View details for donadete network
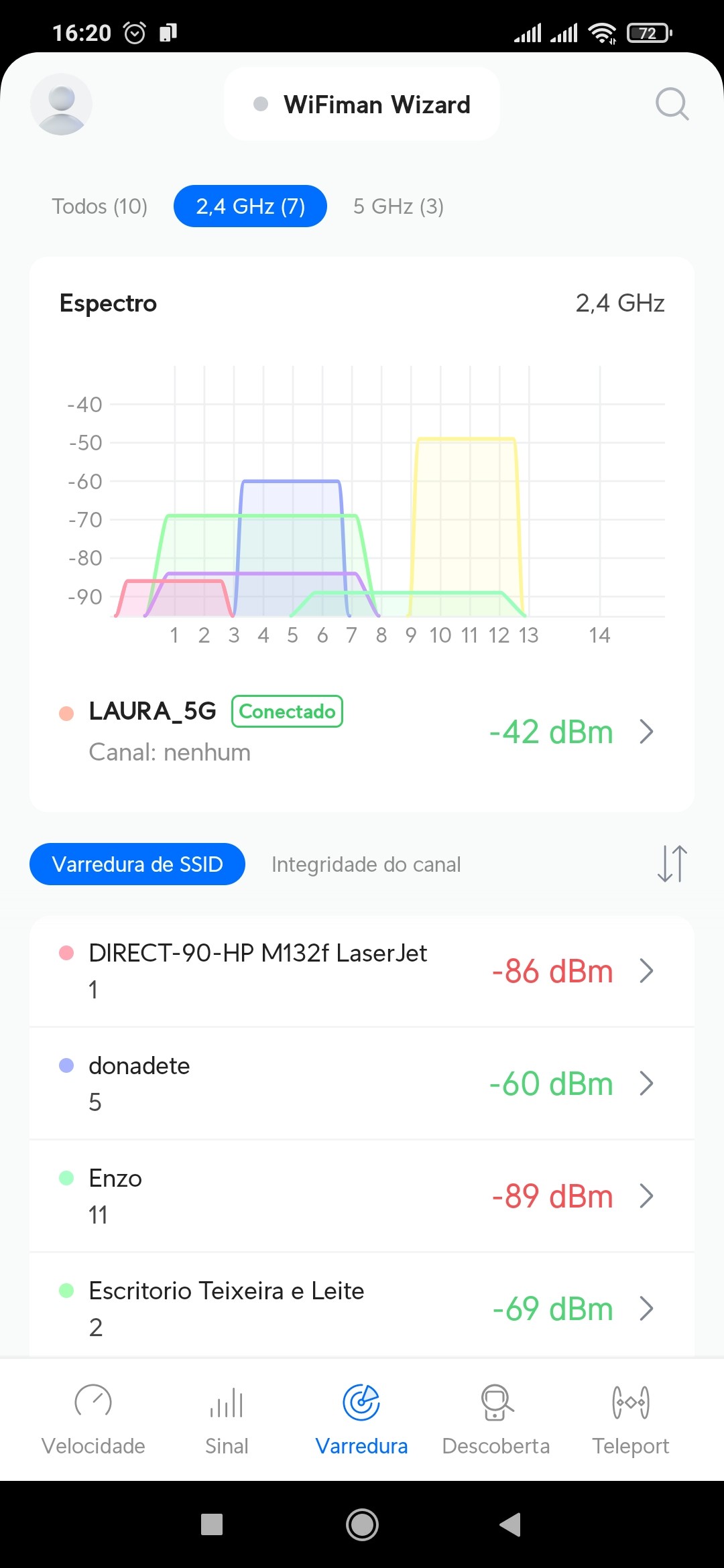This screenshot has width=724, height=1568. [x=362, y=1084]
